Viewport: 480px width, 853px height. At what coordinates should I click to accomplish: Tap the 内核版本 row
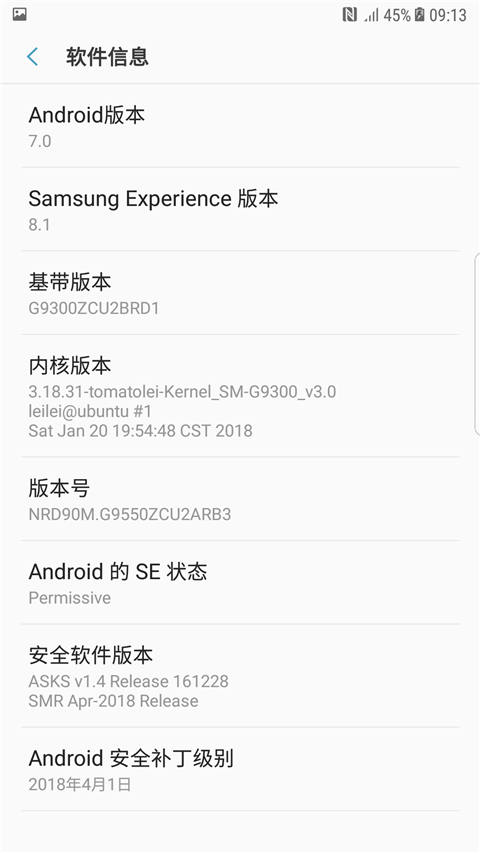pos(240,396)
